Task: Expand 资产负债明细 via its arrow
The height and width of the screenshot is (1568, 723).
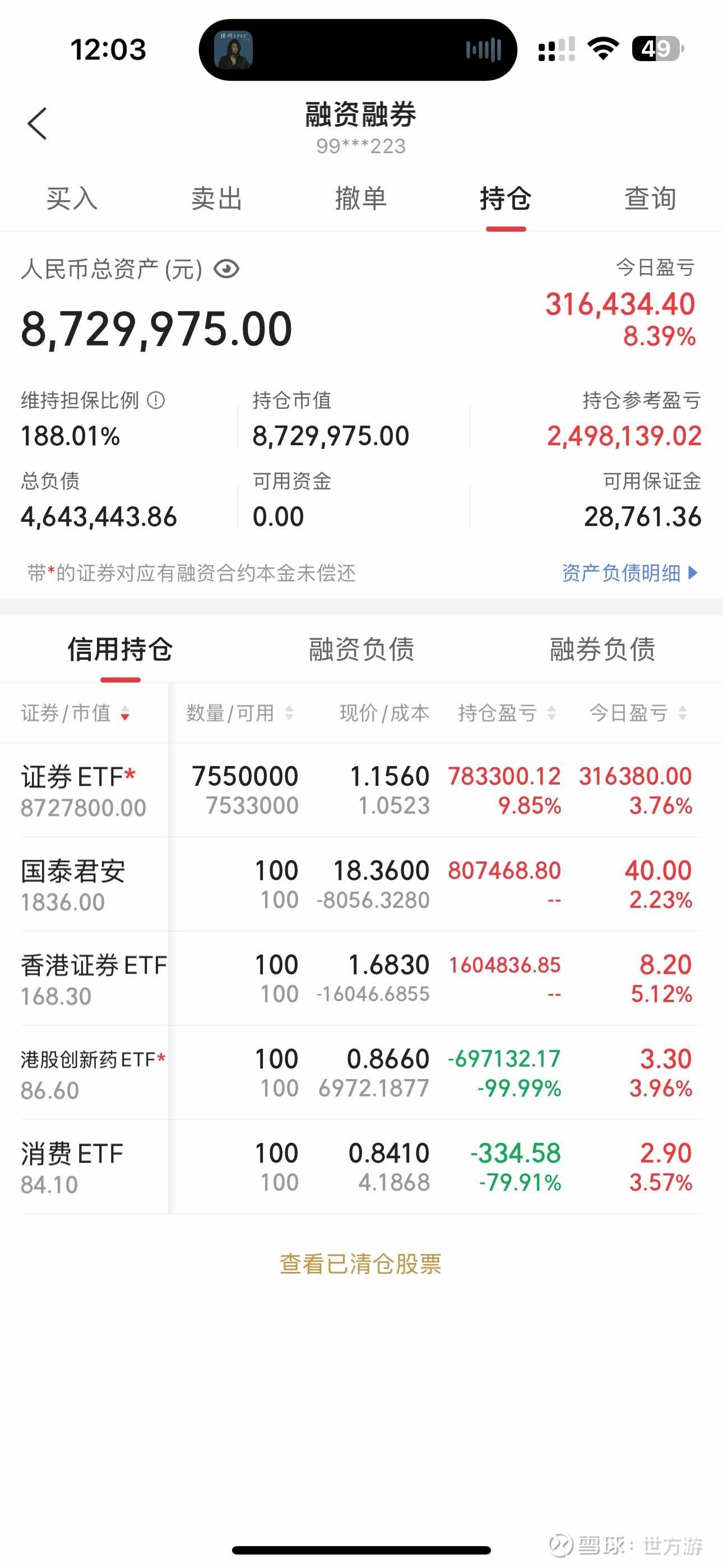Action: [693, 573]
